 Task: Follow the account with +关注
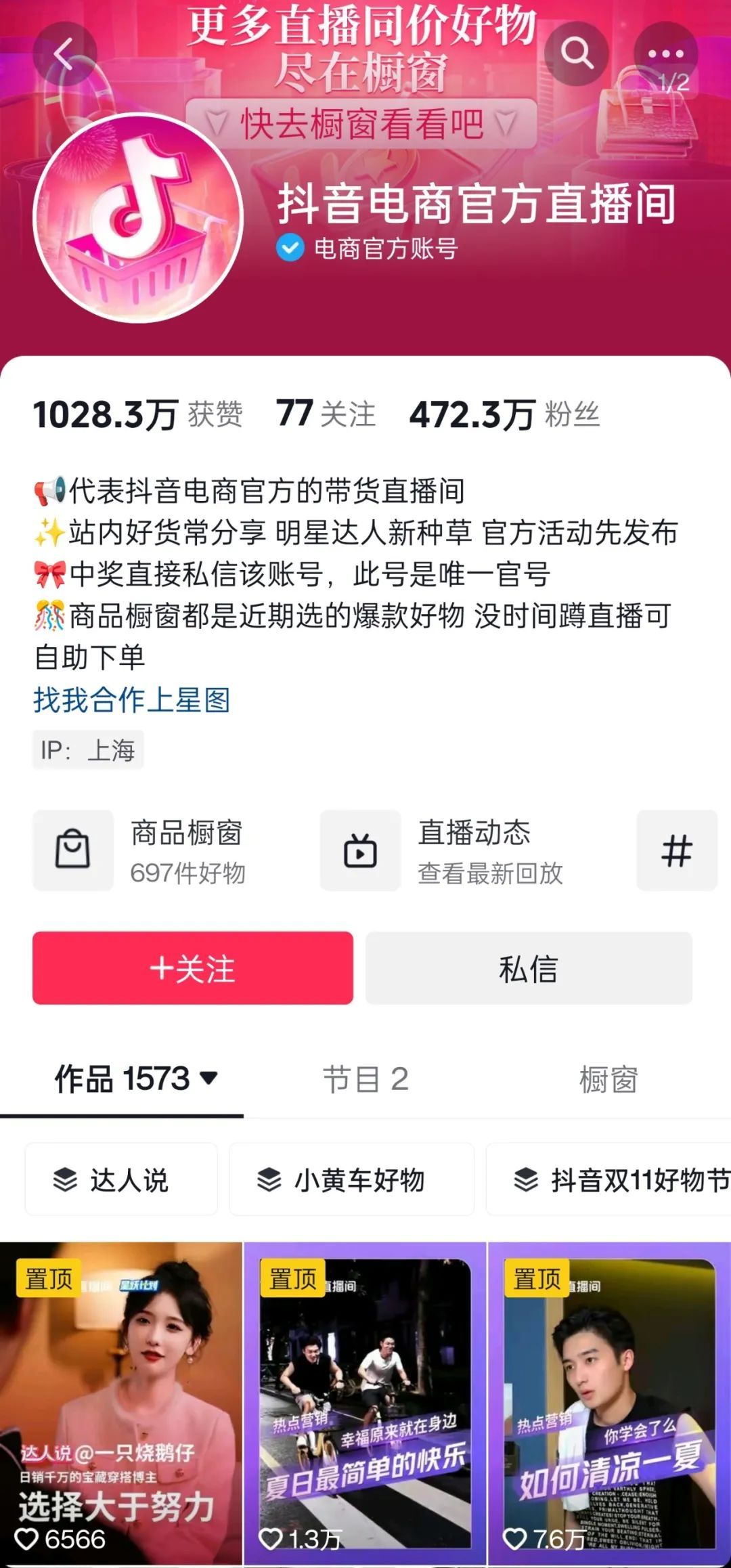tap(193, 968)
